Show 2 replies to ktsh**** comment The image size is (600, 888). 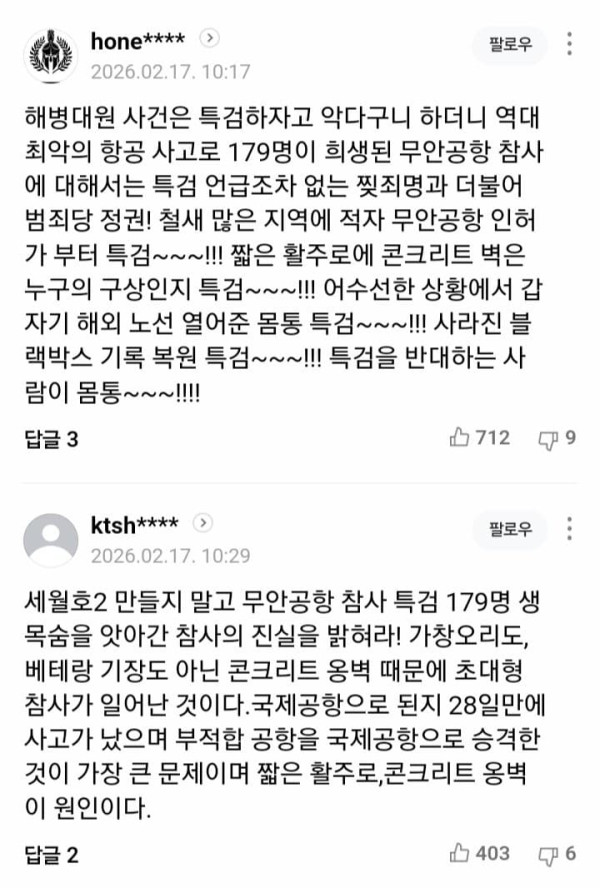coord(50,855)
